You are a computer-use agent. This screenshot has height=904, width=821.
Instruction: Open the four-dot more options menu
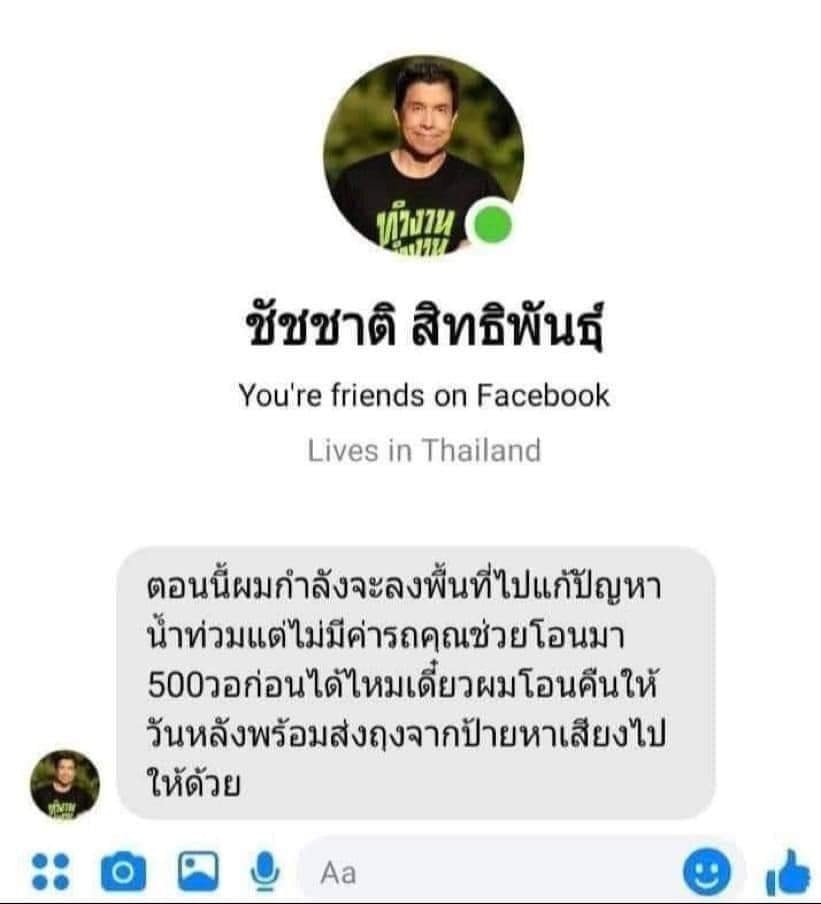(50, 871)
